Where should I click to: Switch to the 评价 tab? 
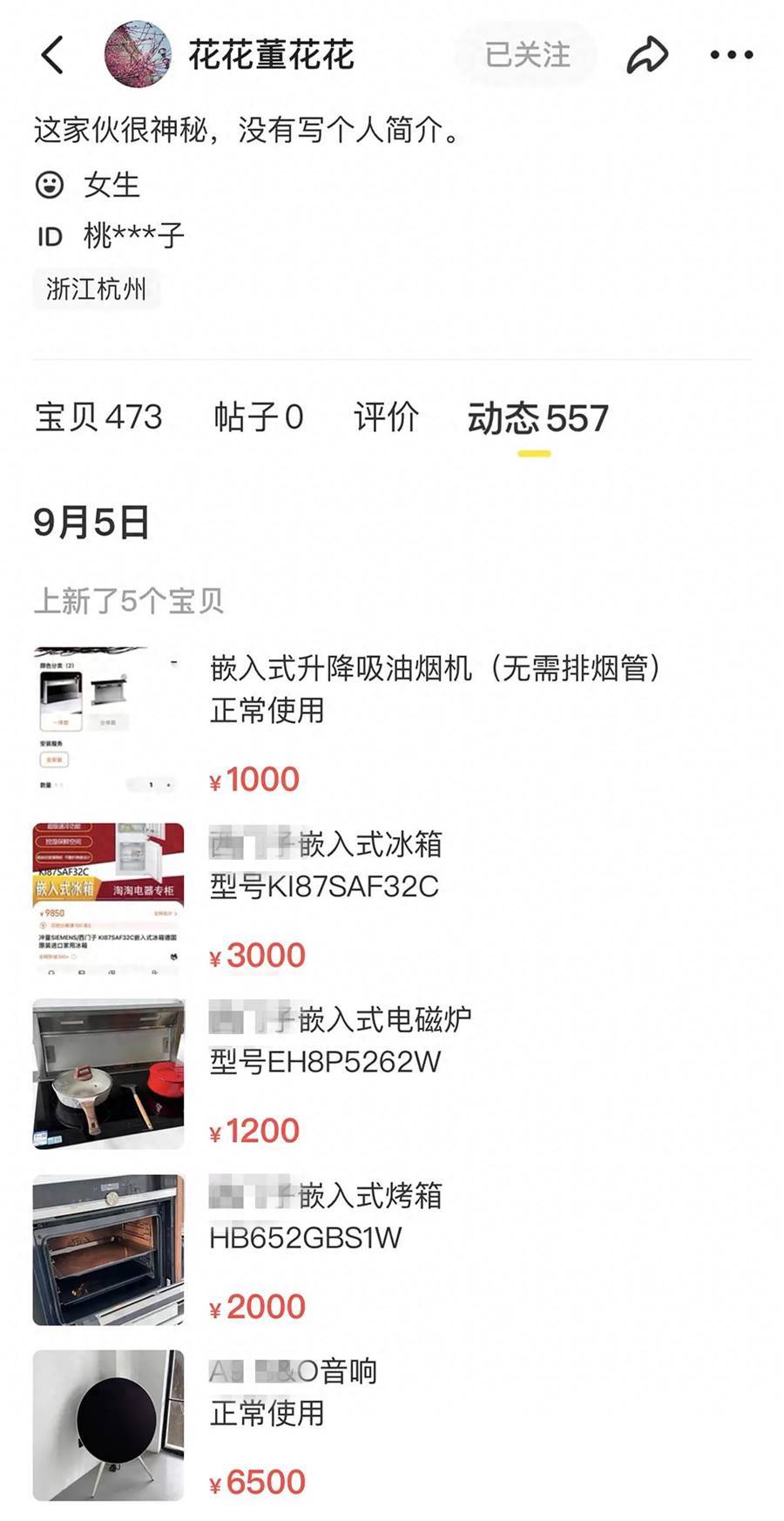386,417
